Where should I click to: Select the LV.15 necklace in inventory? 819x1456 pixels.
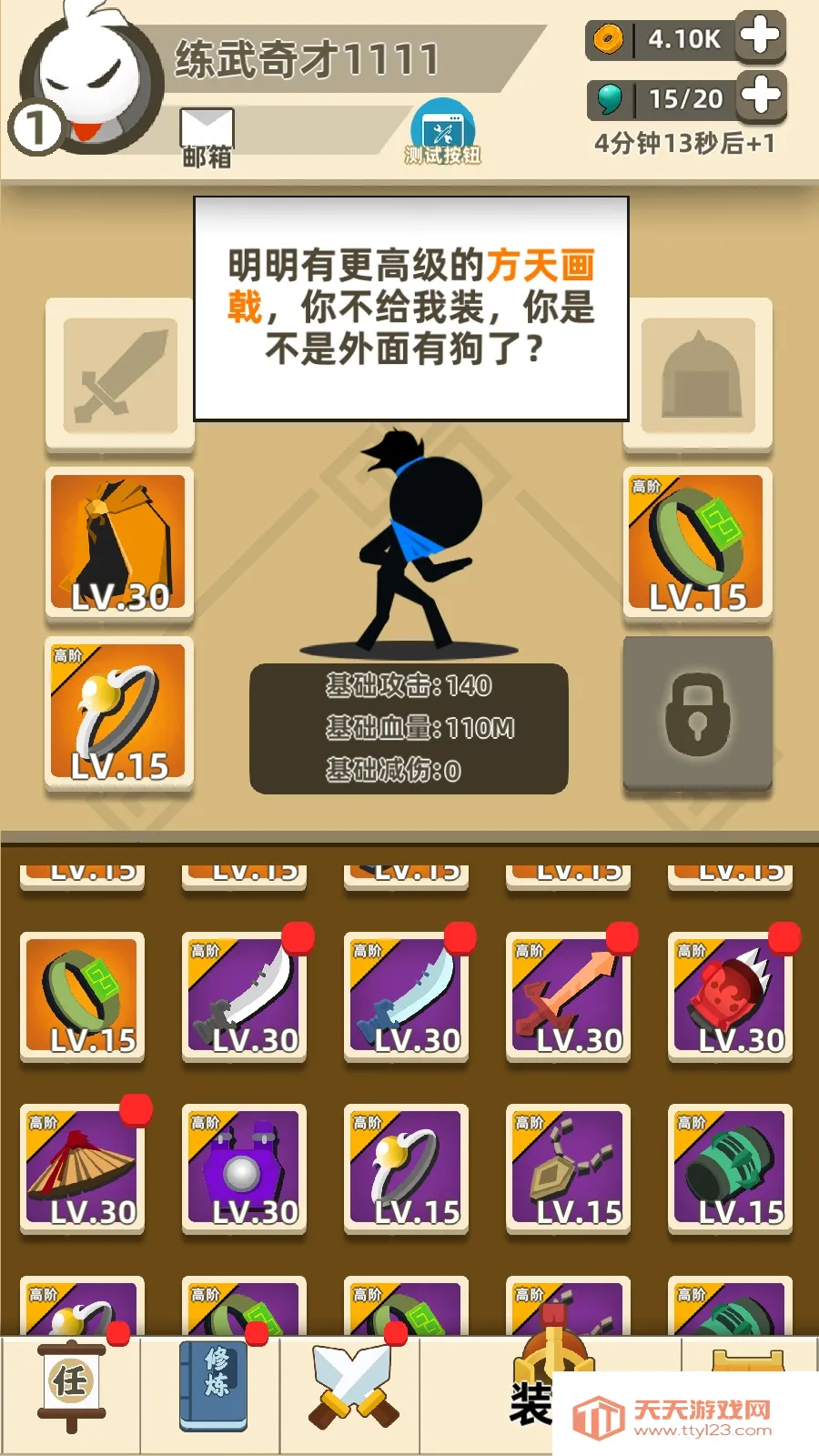(x=568, y=1169)
